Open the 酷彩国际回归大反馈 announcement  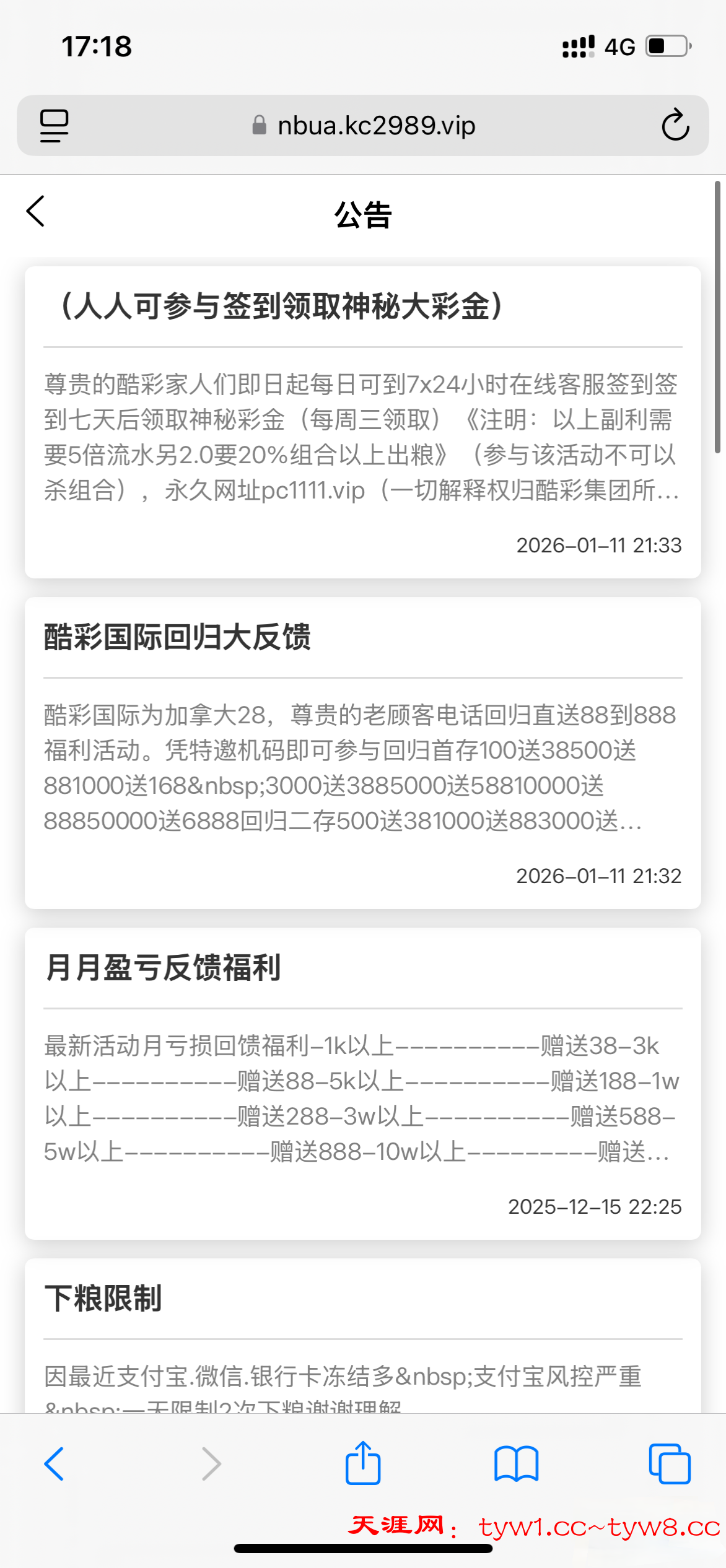(362, 752)
